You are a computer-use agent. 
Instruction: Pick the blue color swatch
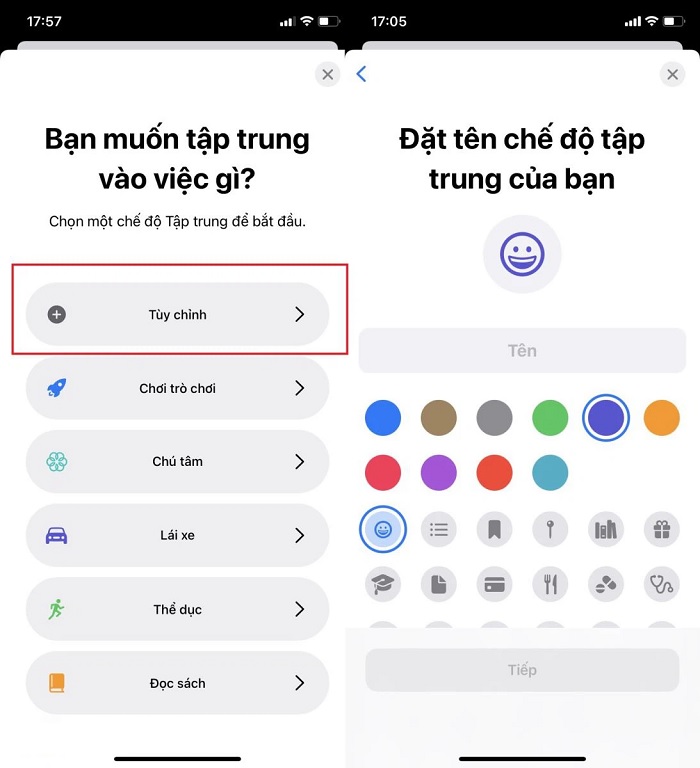coord(383,418)
